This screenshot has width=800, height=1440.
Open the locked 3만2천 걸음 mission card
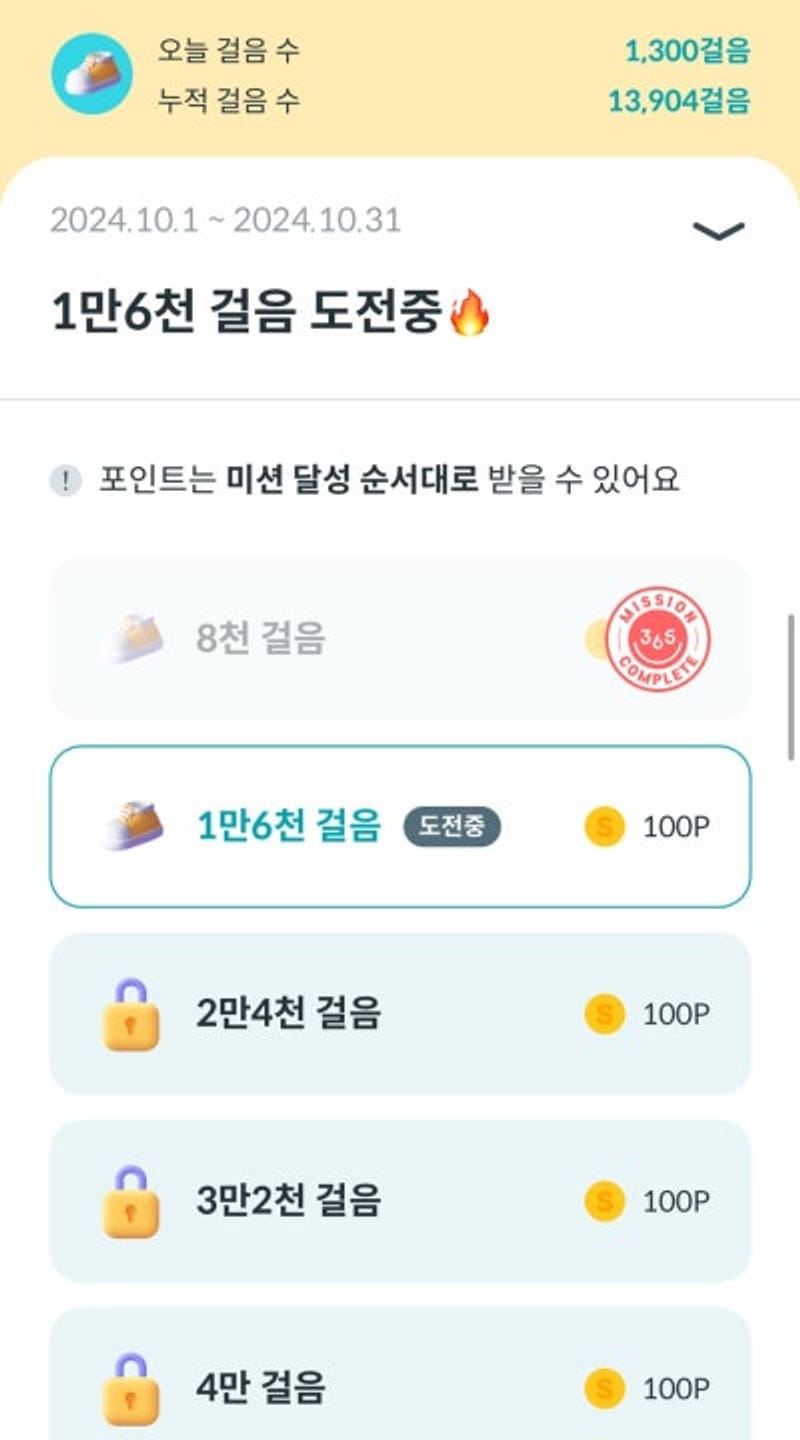coord(400,1201)
